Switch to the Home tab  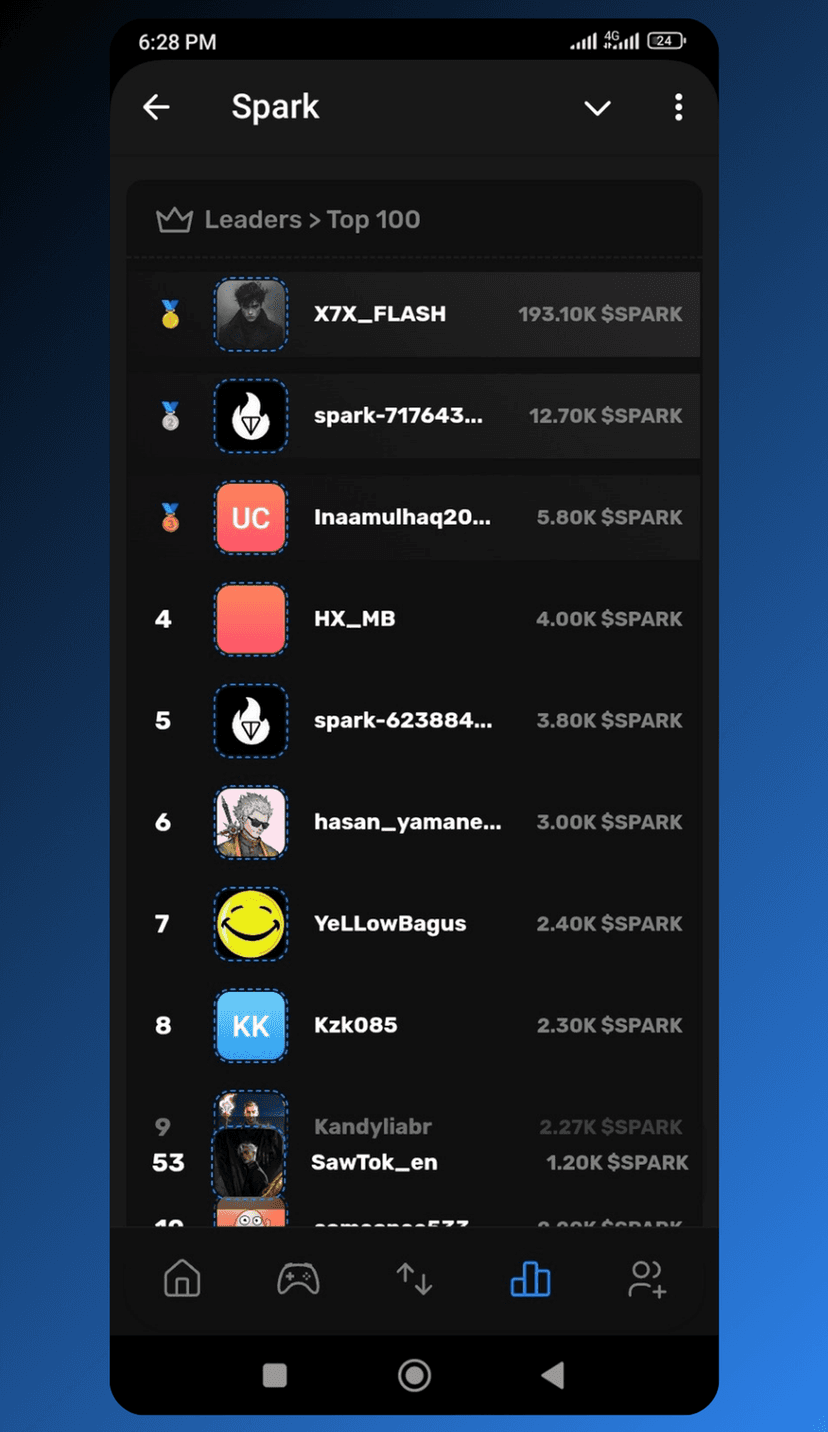pyautogui.click(x=182, y=1279)
